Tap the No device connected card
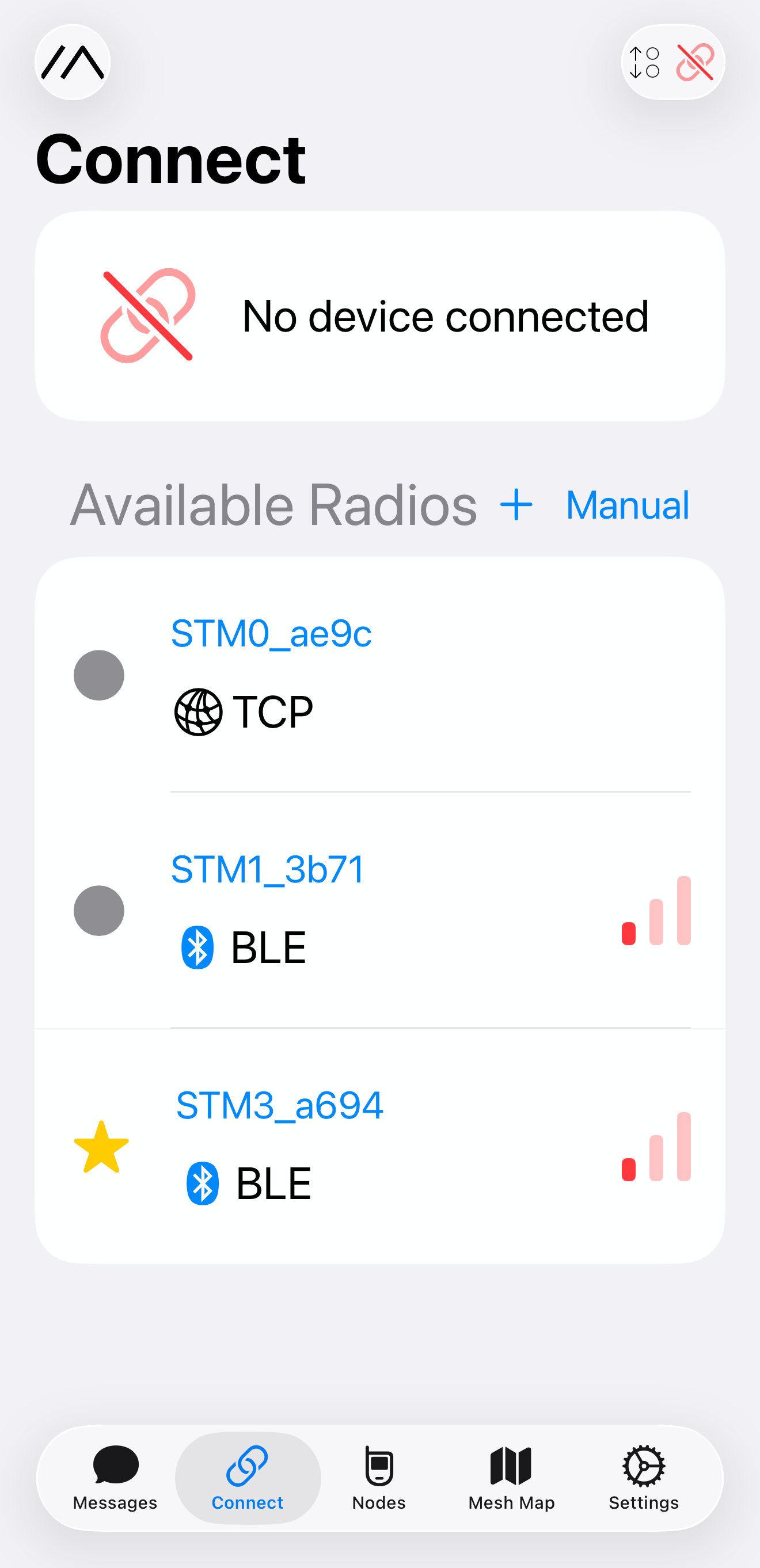Screen dimensions: 760x1568 tap(380, 315)
